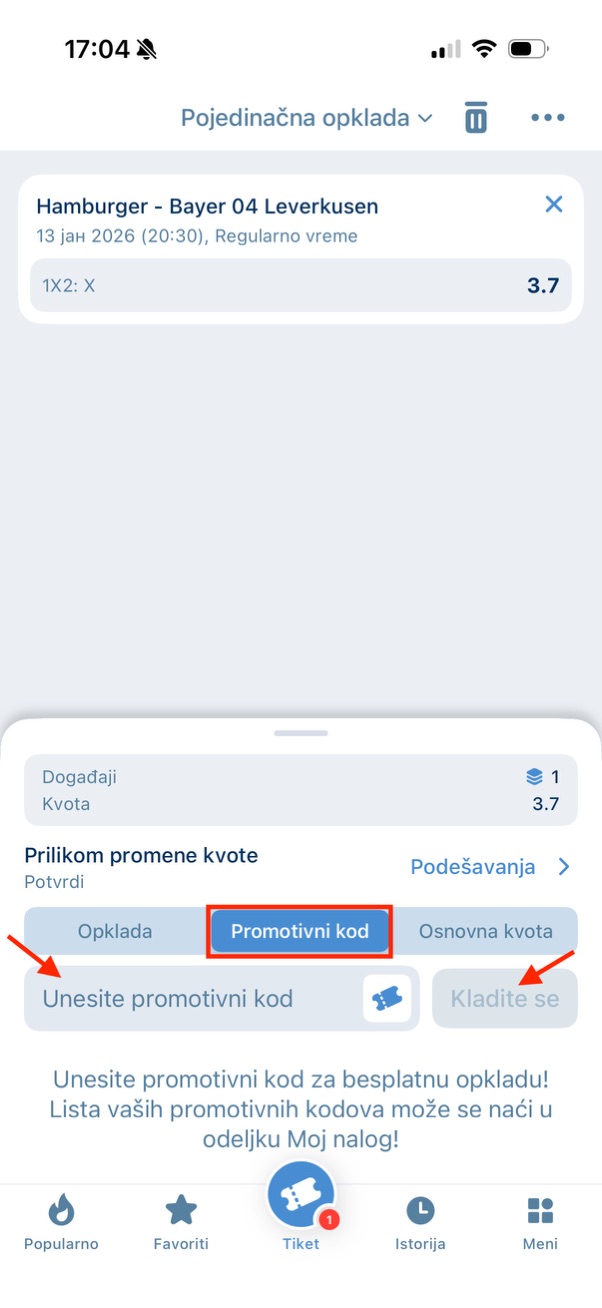
Task: Open the three-dot overflow menu
Action: 548,118
